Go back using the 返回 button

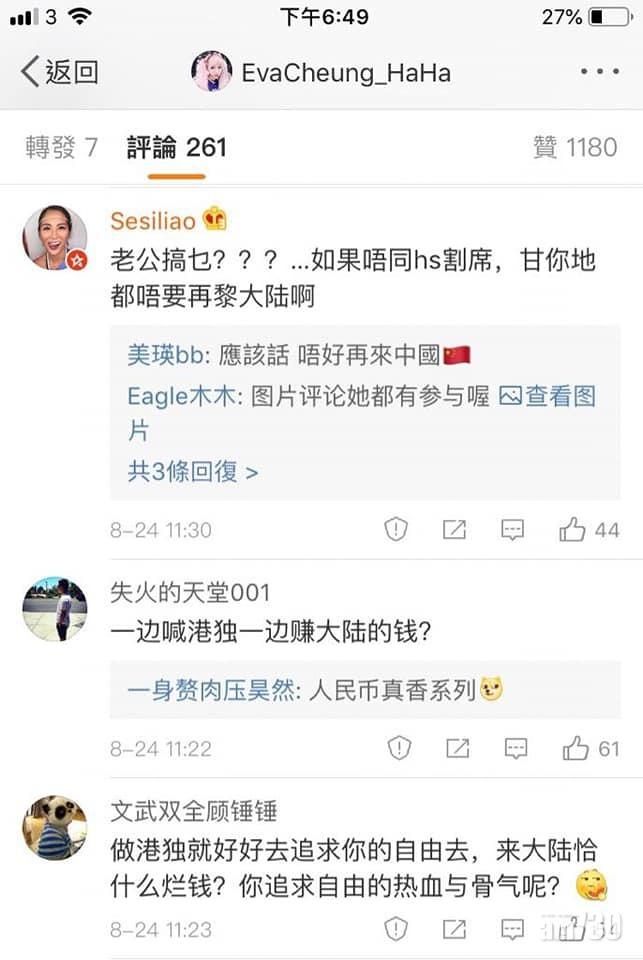[59, 72]
